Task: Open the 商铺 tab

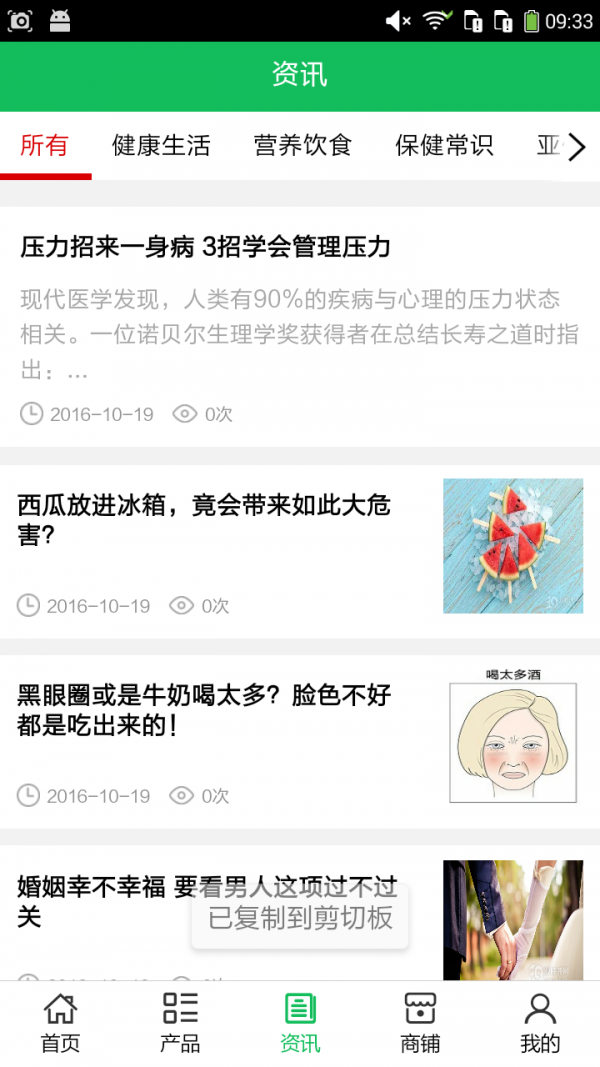Action: 420,1023
